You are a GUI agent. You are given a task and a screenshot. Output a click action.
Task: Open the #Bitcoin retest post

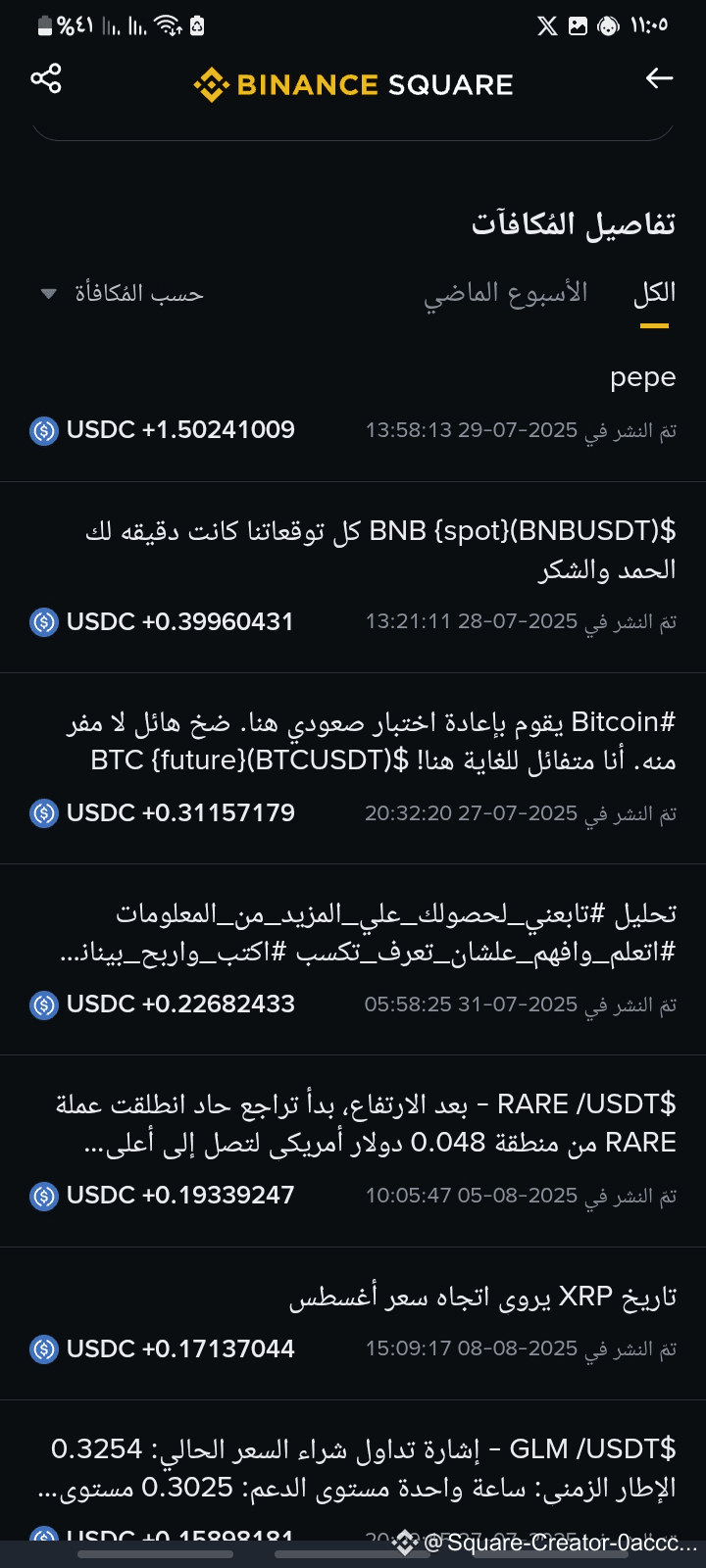point(353,768)
